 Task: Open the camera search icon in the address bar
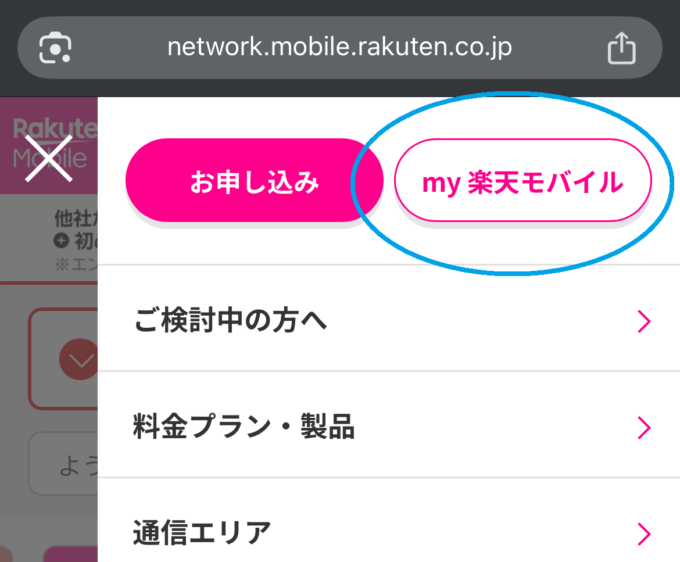point(53,48)
